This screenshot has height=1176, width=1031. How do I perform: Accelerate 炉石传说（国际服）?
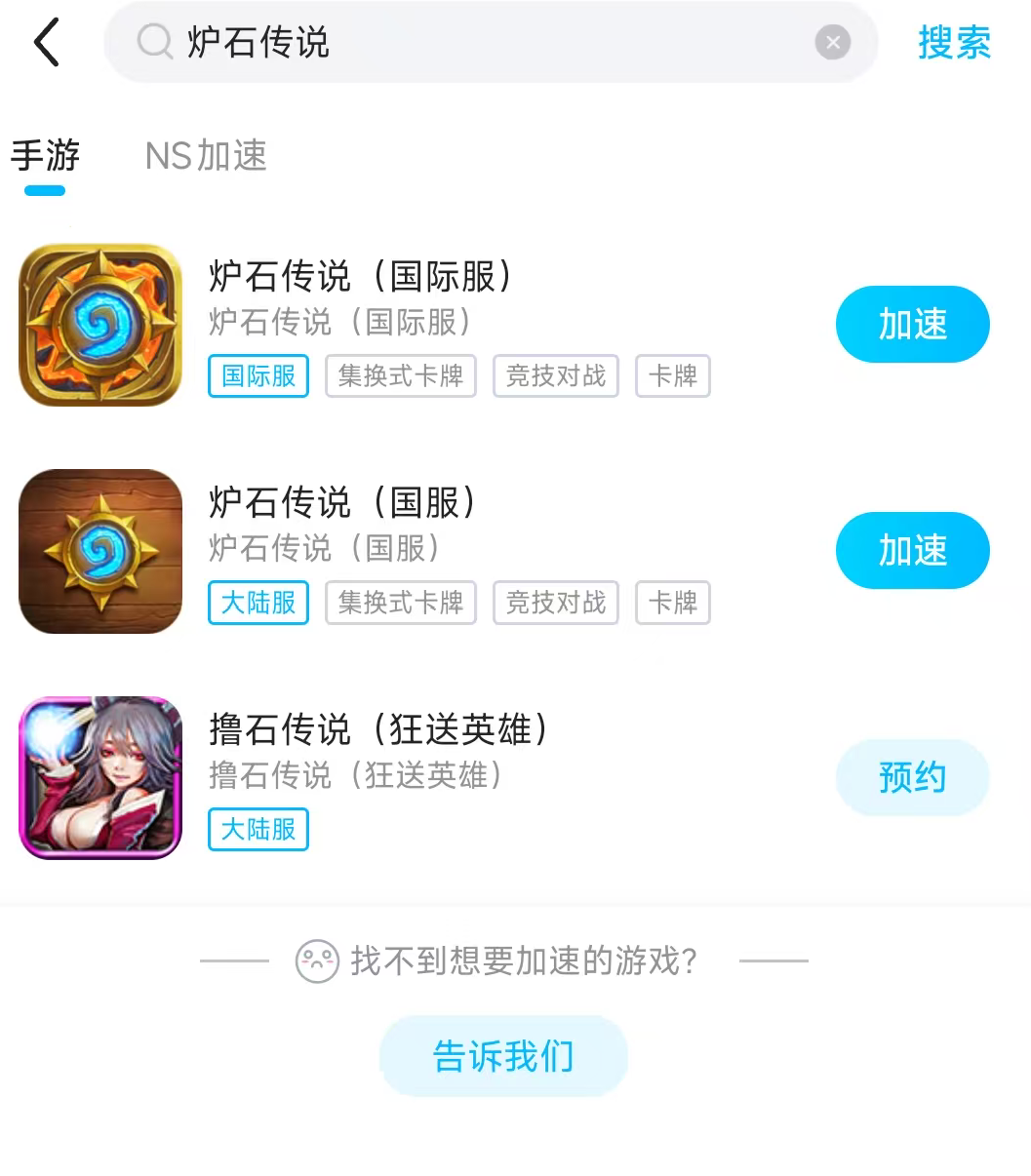(912, 324)
